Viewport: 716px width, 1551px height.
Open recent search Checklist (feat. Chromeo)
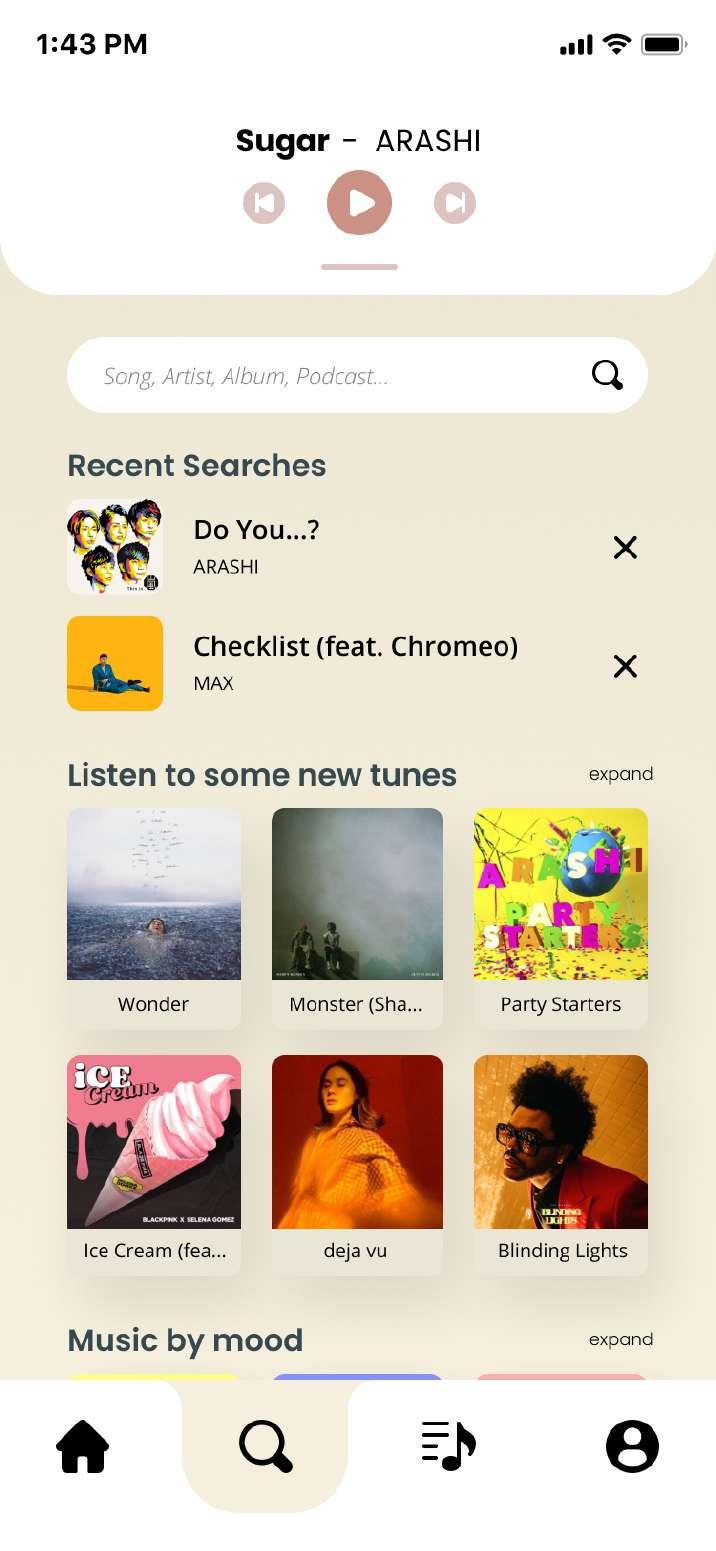point(355,663)
